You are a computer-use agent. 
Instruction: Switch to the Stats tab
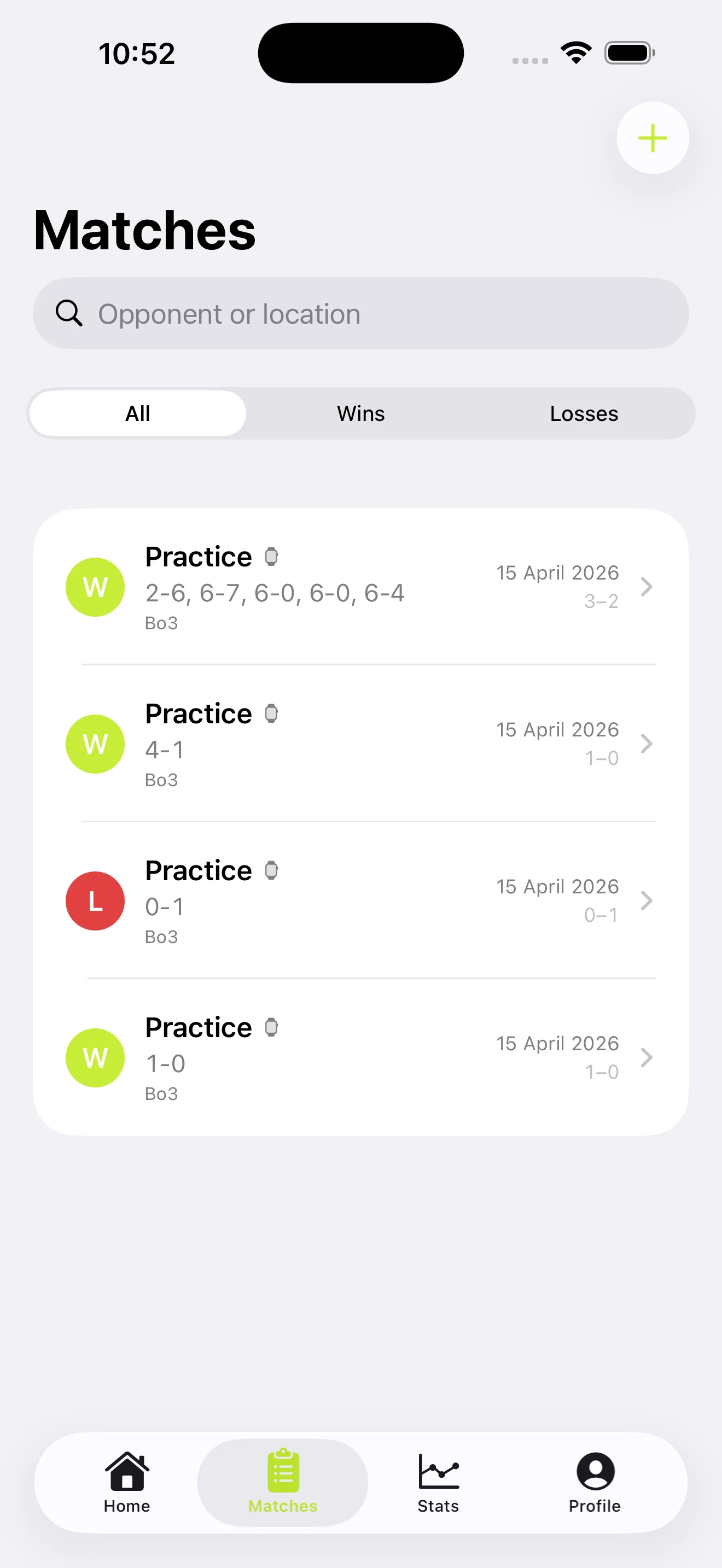click(x=438, y=1485)
